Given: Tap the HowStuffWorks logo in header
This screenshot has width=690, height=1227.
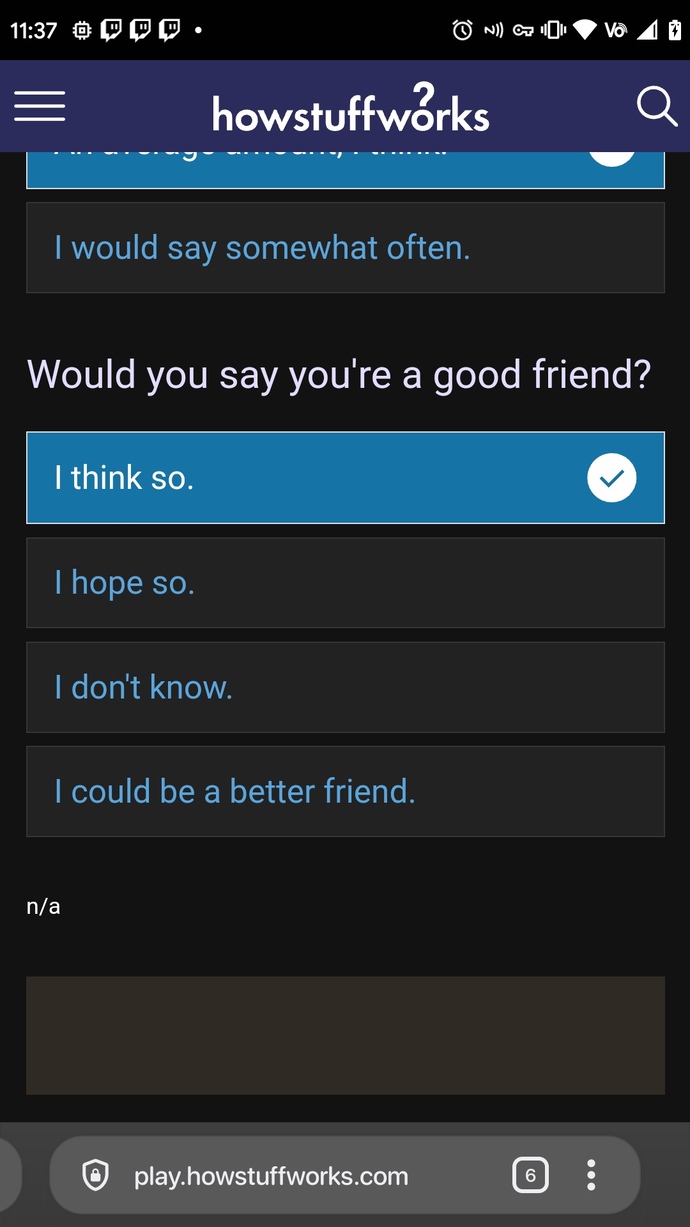Looking at the screenshot, I should point(351,108).
